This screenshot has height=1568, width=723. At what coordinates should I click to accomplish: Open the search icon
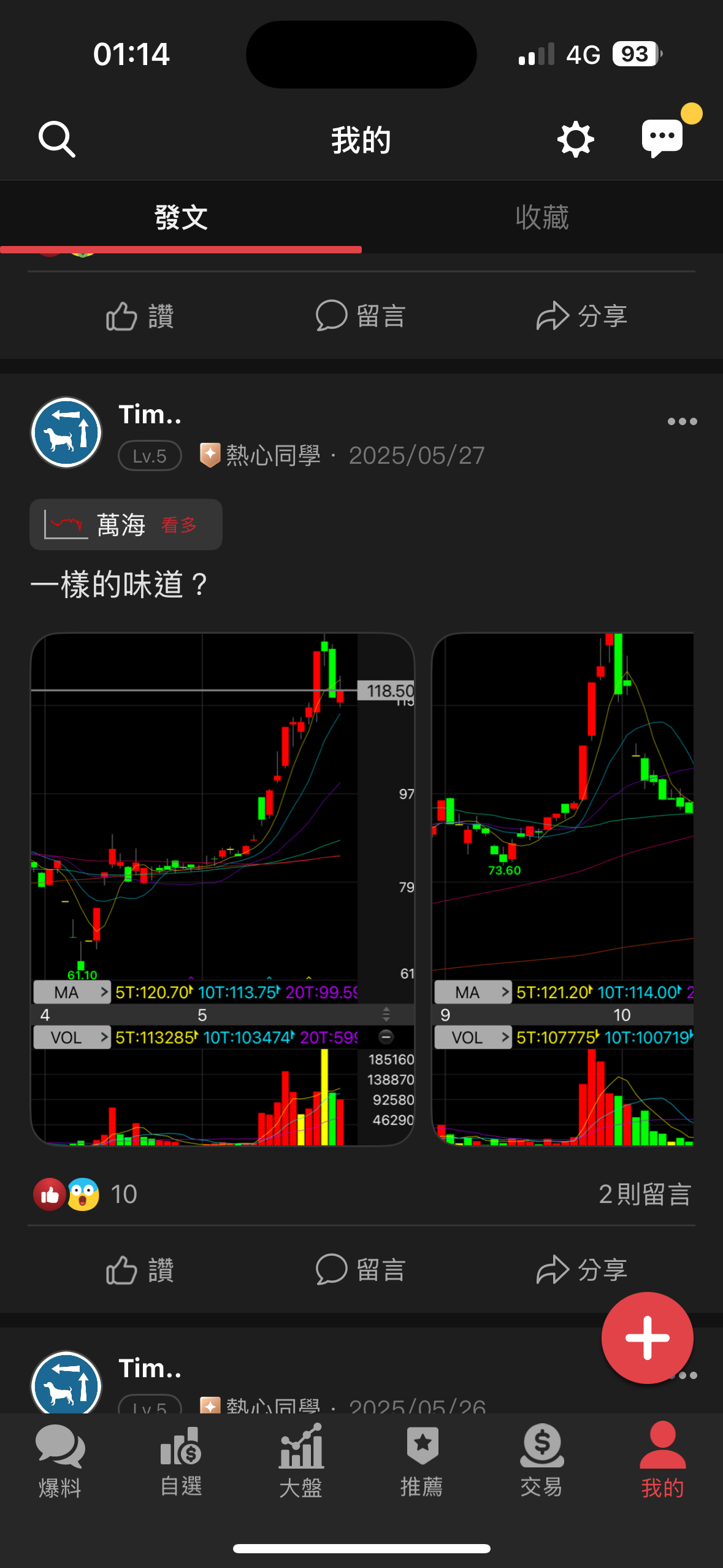pyautogui.click(x=56, y=139)
